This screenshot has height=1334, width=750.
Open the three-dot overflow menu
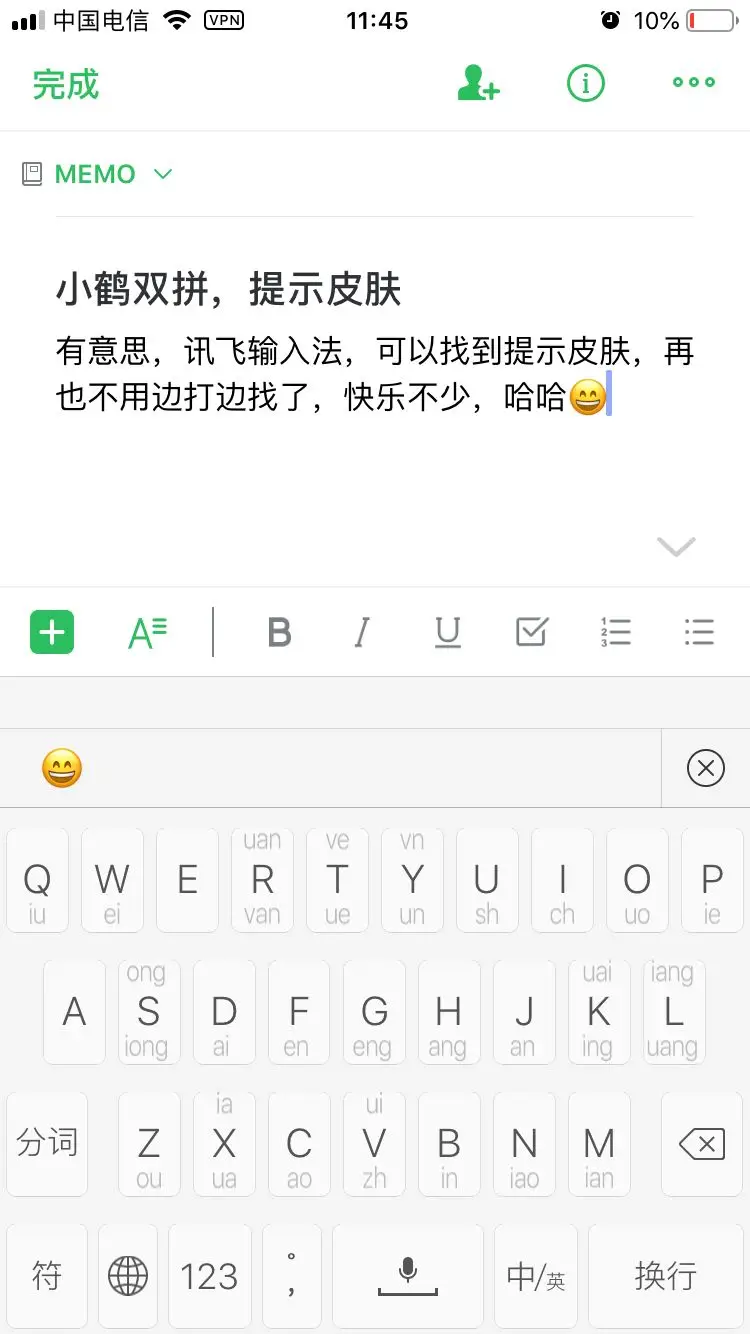(x=693, y=84)
